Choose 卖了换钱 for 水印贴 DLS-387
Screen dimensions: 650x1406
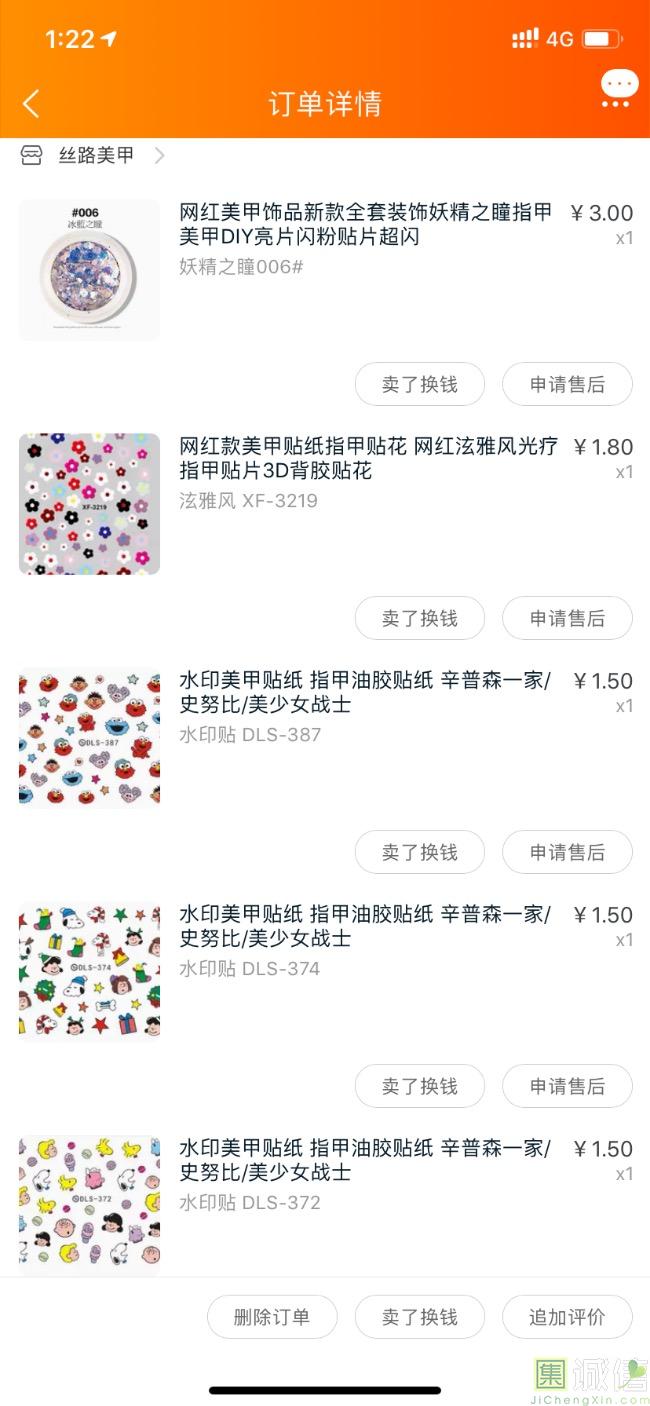pyautogui.click(x=419, y=852)
